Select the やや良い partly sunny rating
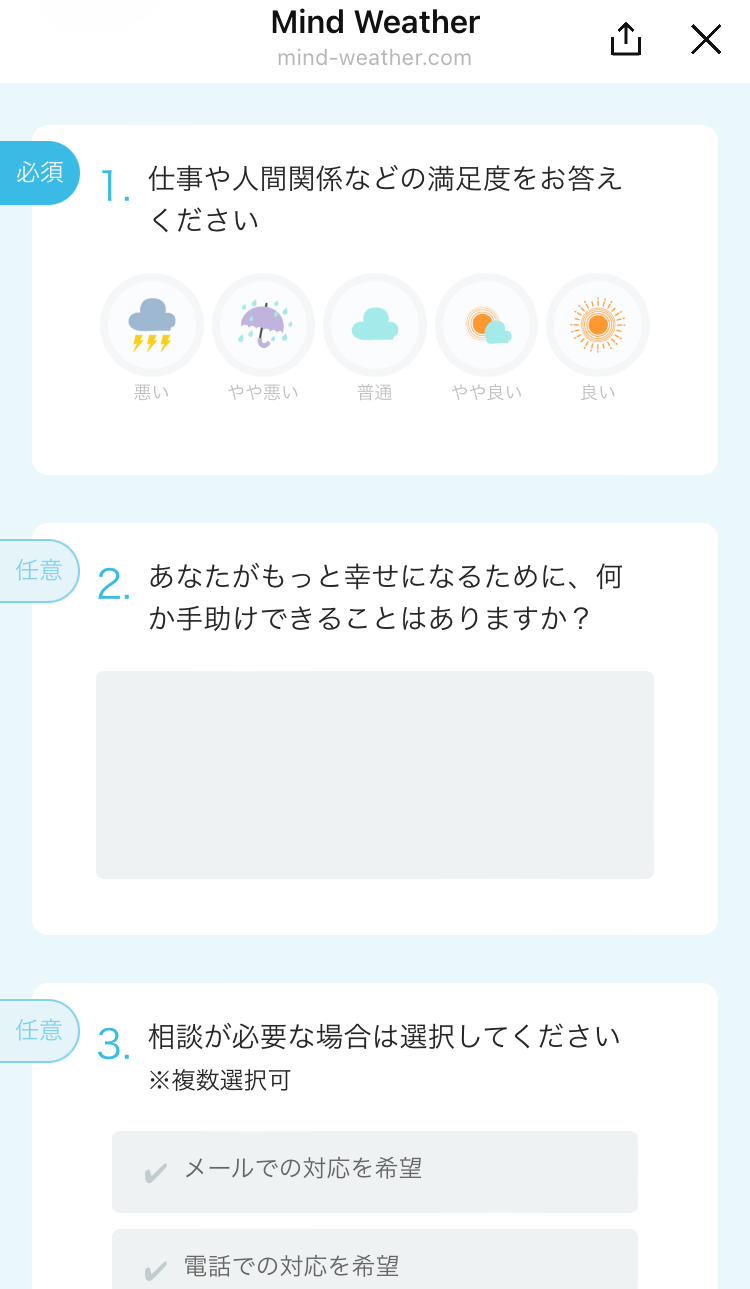 click(487, 325)
